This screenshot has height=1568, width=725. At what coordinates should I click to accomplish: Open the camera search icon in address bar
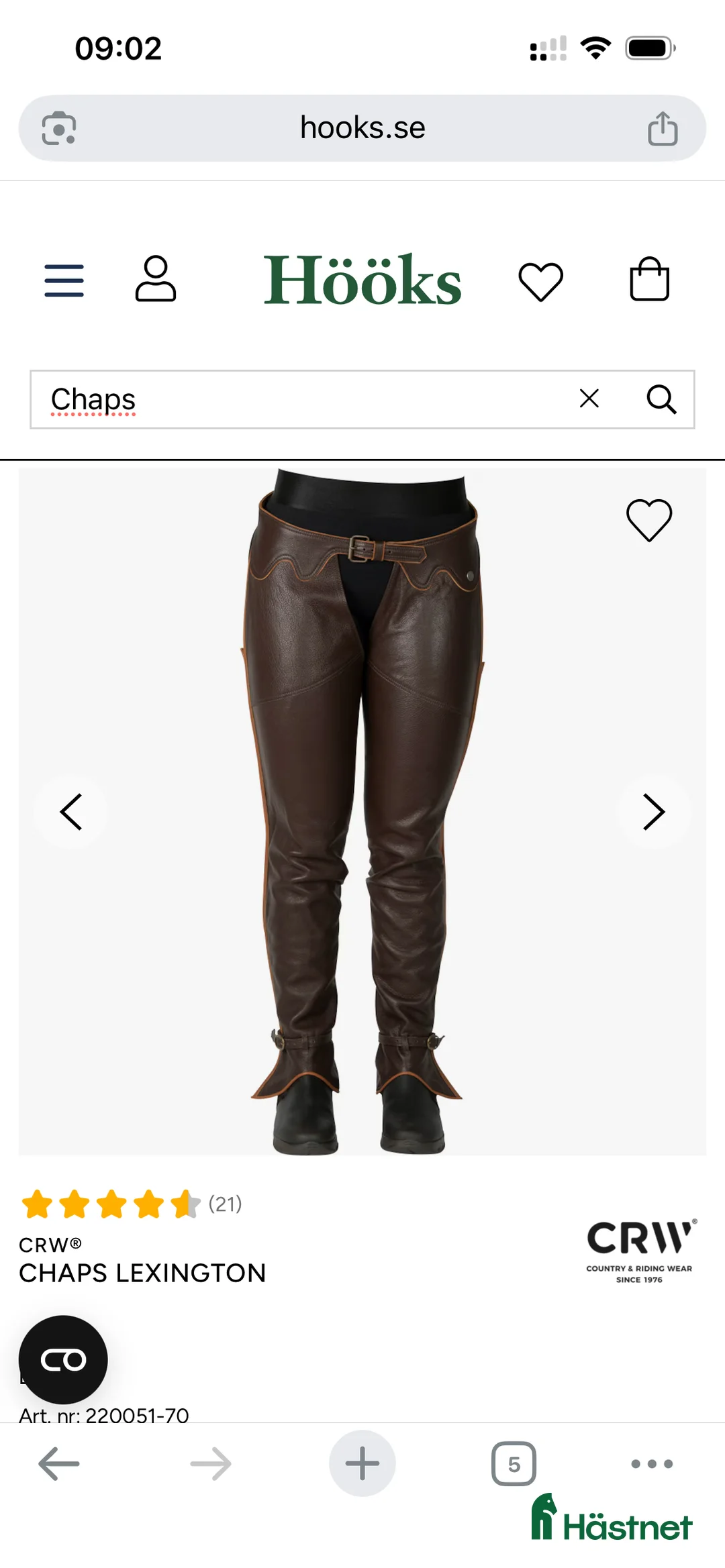[x=59, y=128]
